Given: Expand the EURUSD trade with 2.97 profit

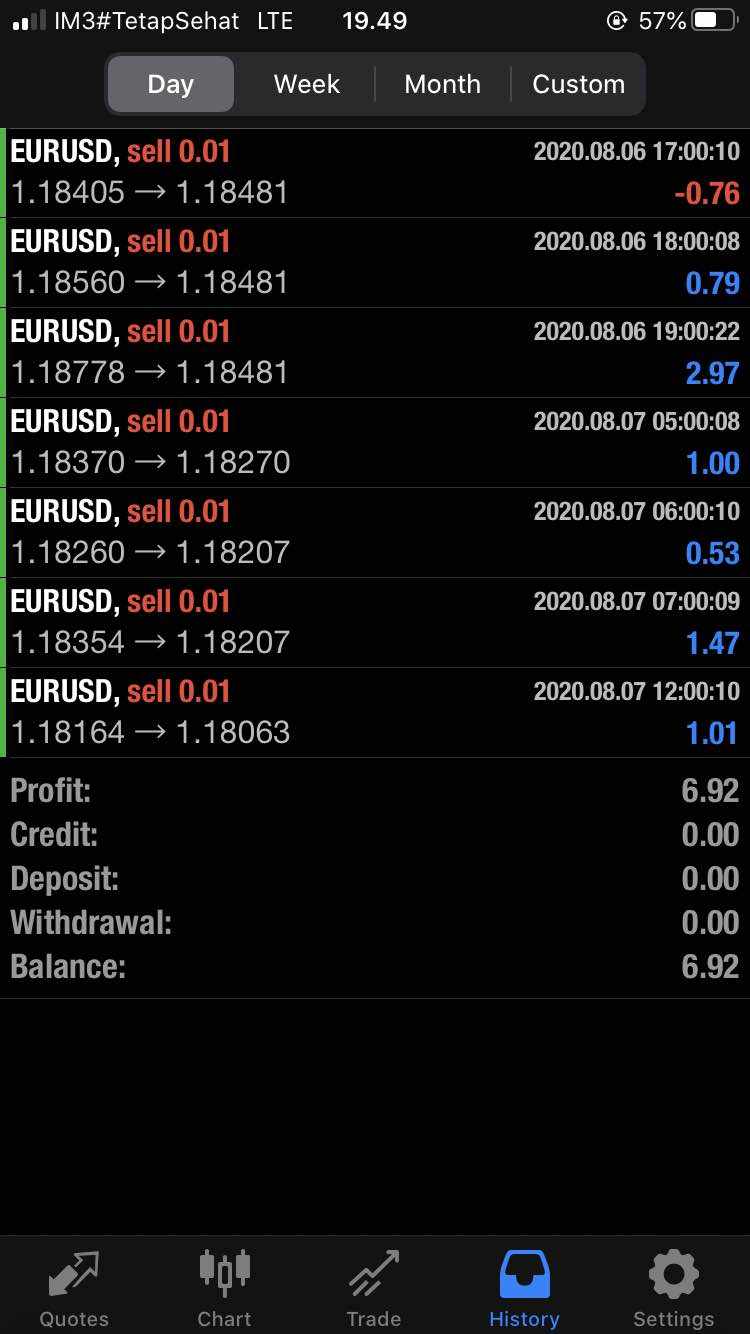Looking at the screenshot, I should (x=375, y=353).
